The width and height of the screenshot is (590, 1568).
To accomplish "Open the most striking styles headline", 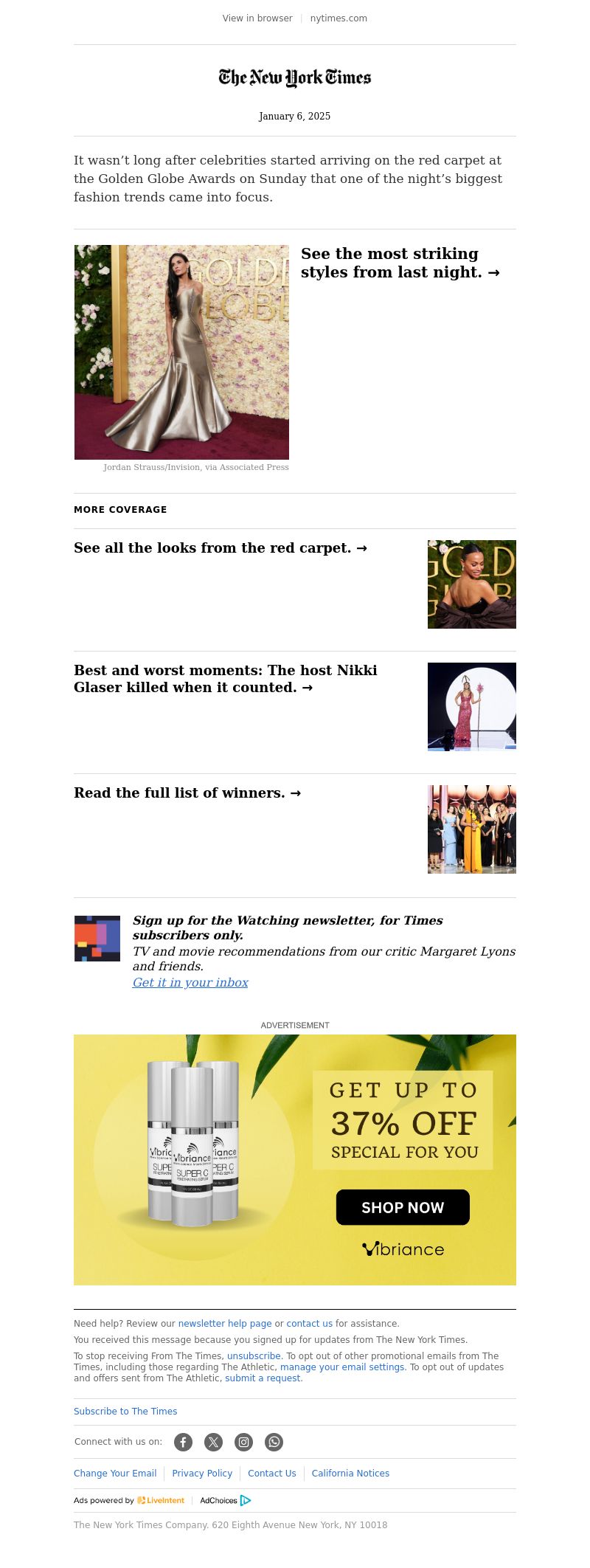I will [400, 263].
